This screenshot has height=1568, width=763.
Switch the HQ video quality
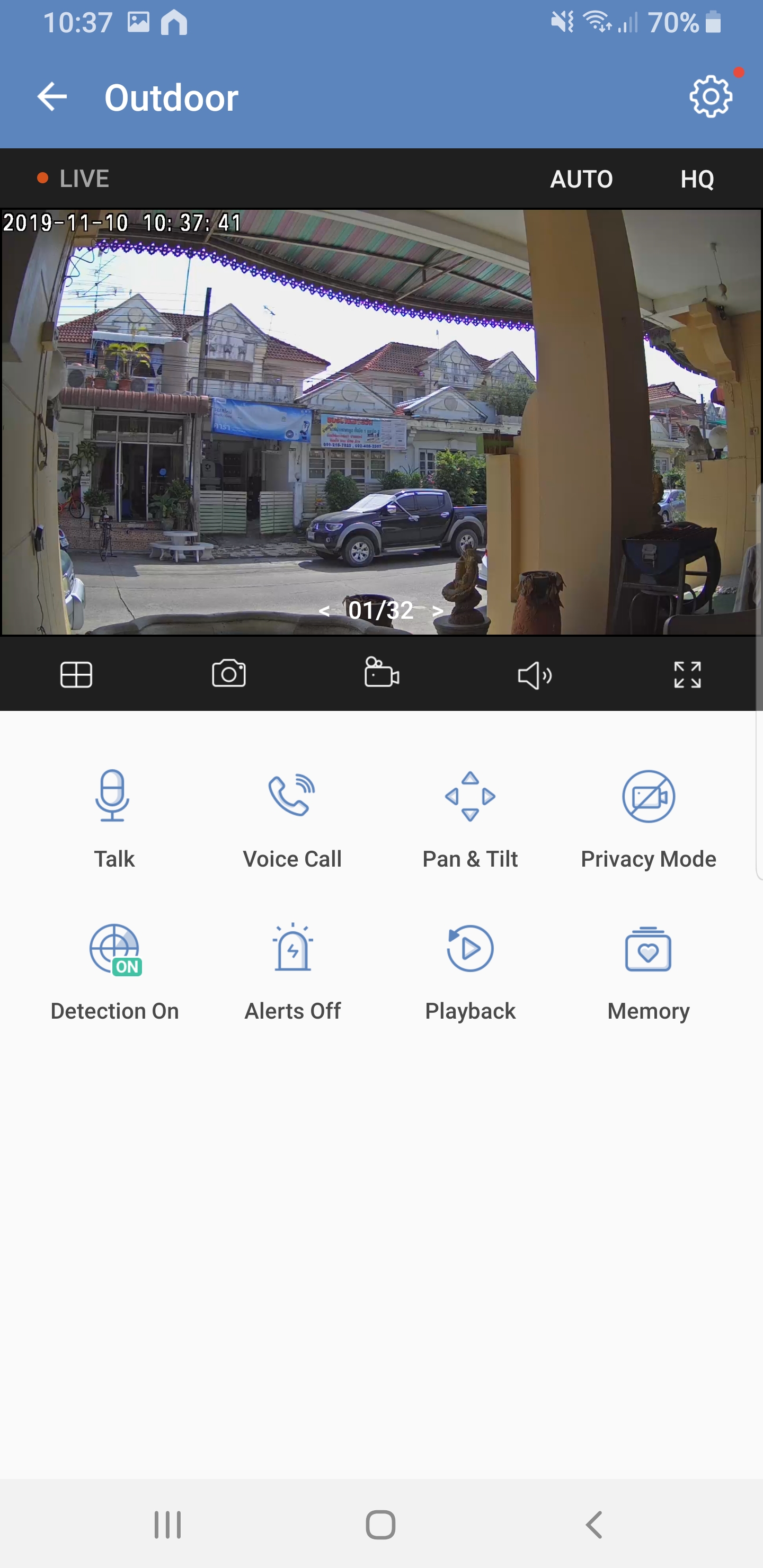(697, 179)
